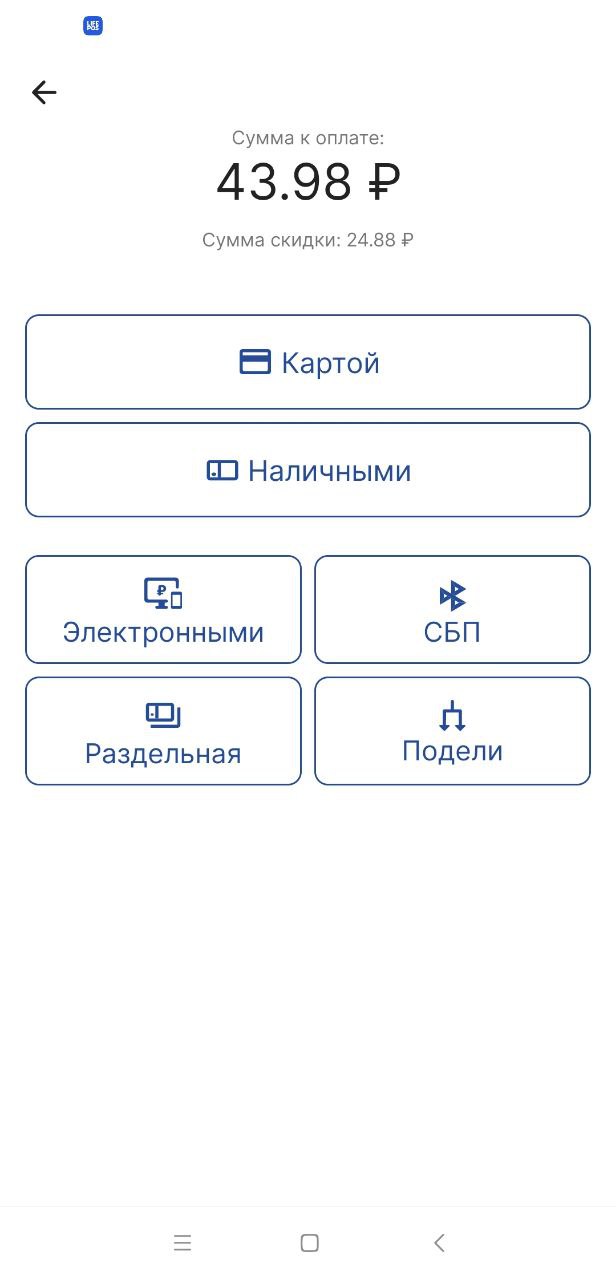The image size is (616, 1280).
Task: Pay with card via Картой button
Action: click(308, 362)
